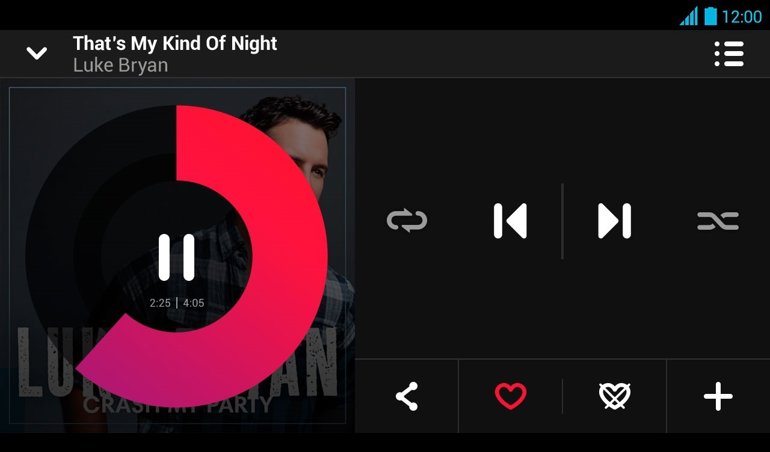Collapse the player with the down chevron

[x=37, y=53]
